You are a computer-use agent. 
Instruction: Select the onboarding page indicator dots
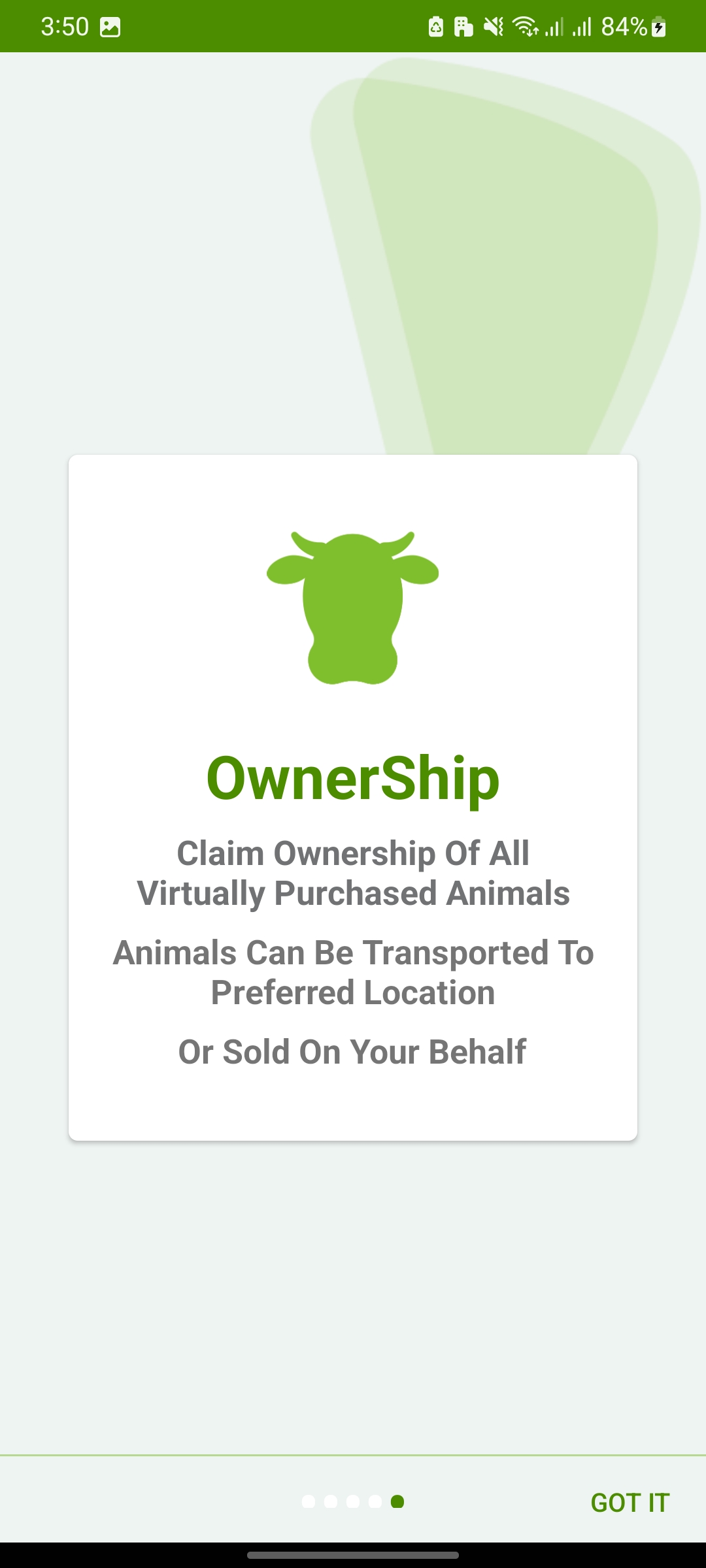pyautogui.click(x=353, y=1501)
